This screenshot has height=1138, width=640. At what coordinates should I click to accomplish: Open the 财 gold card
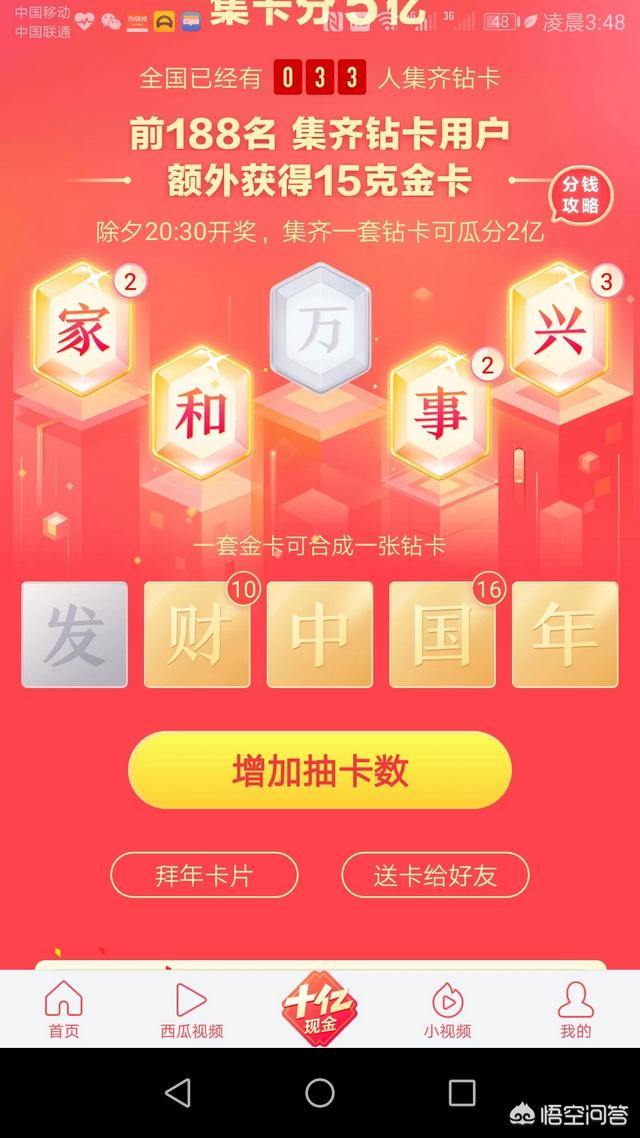click(x=197, y=635)
